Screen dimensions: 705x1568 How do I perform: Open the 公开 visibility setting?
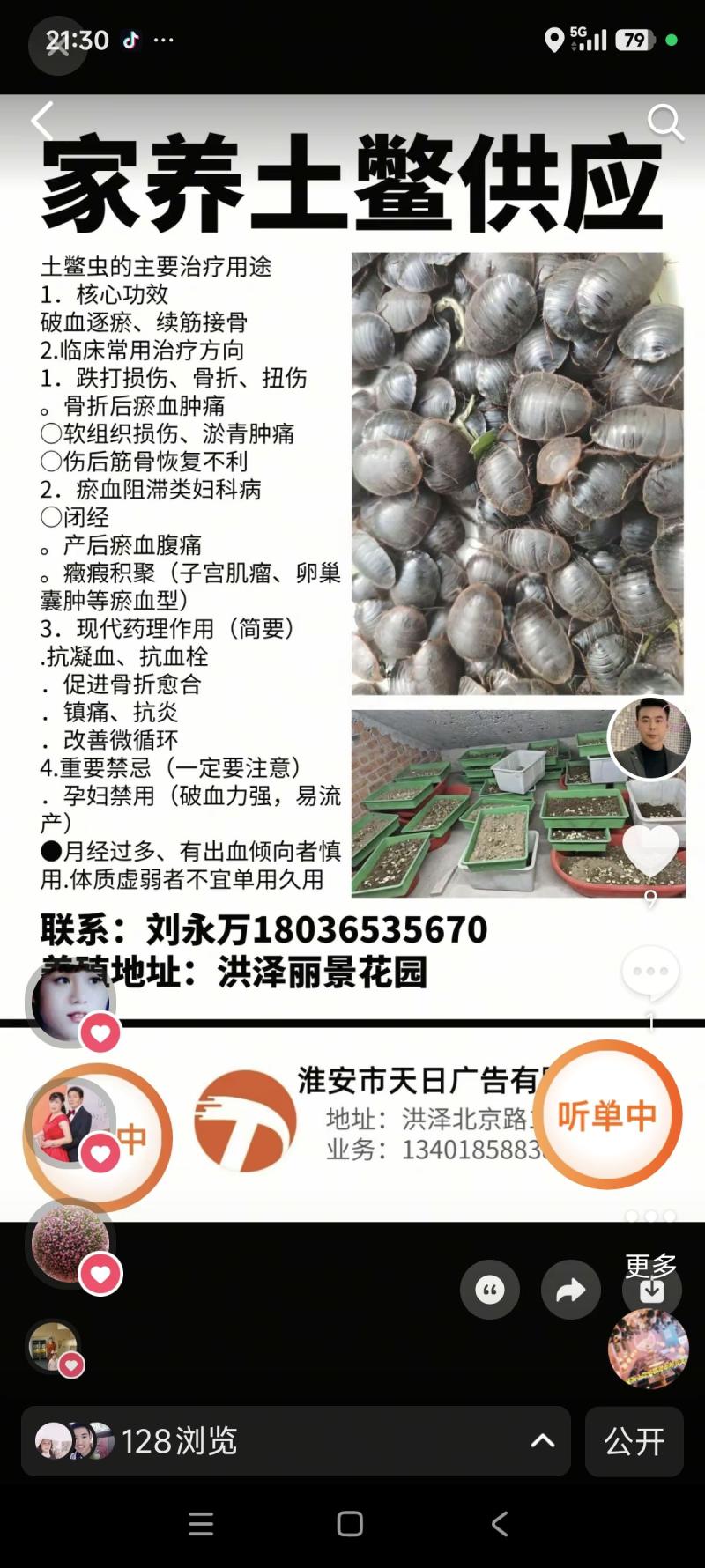pyautogui.click(x=634, y=1441)
